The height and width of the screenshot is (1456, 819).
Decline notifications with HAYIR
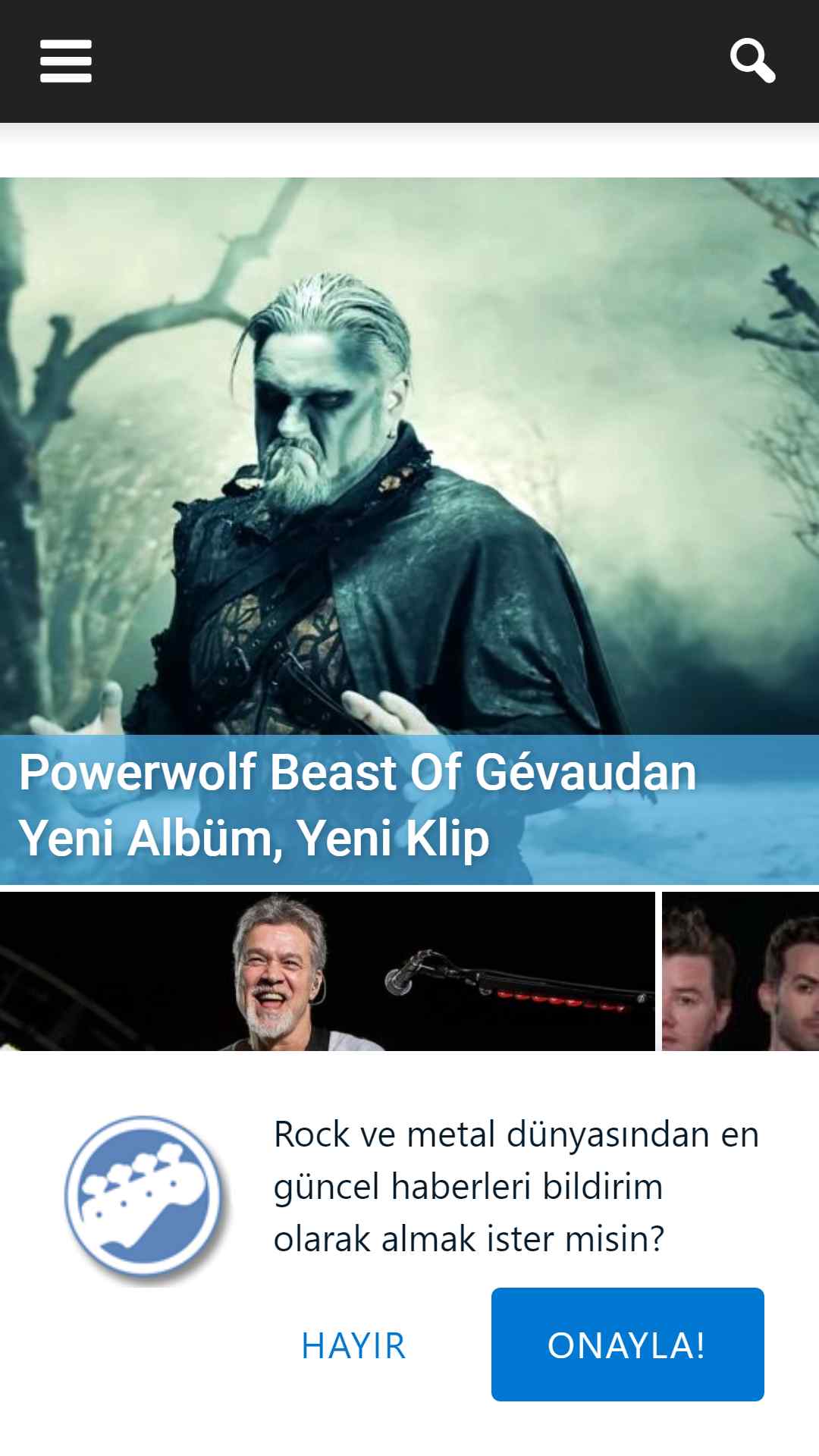pyautogui.click(x=353, y=1345)
